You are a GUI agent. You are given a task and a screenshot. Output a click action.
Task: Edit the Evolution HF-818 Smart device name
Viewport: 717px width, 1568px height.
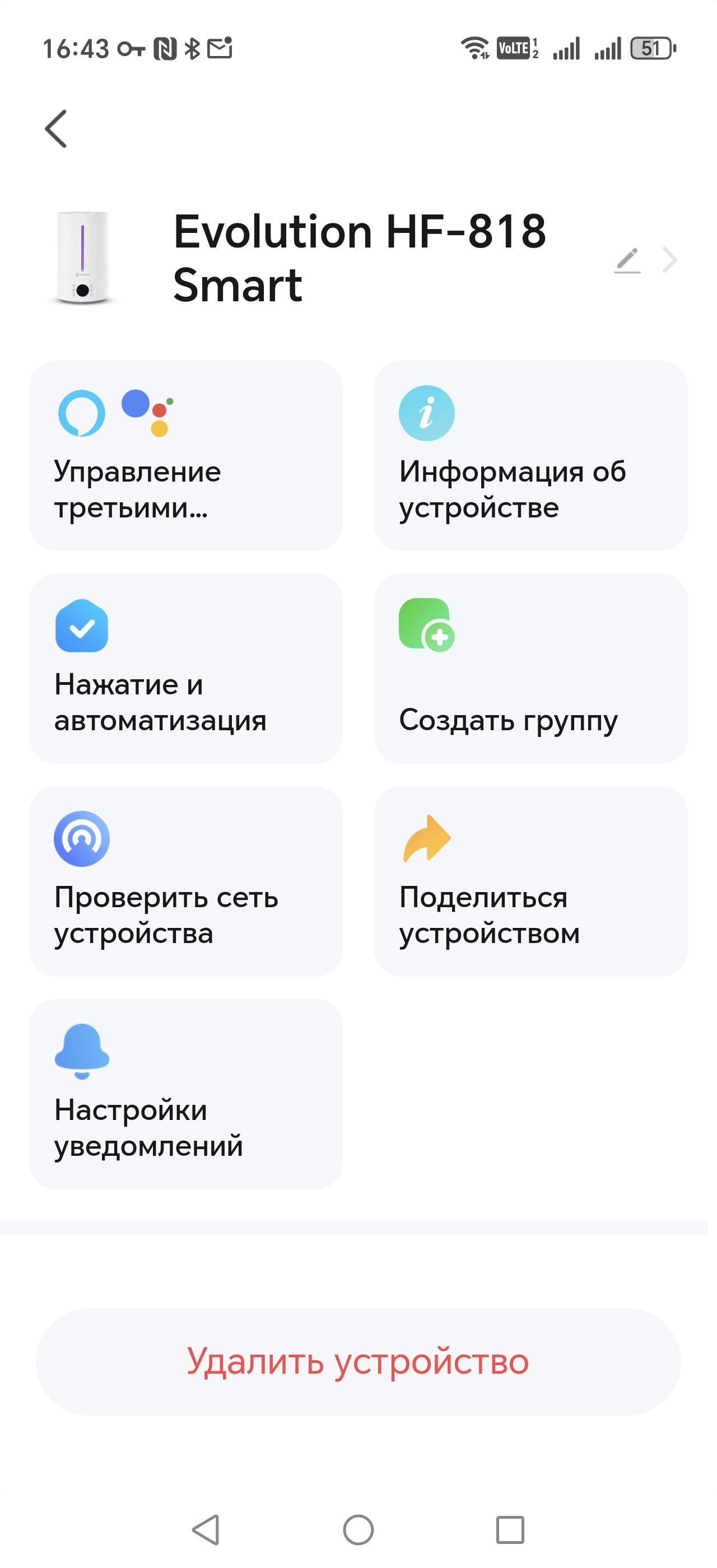(627, 260)
